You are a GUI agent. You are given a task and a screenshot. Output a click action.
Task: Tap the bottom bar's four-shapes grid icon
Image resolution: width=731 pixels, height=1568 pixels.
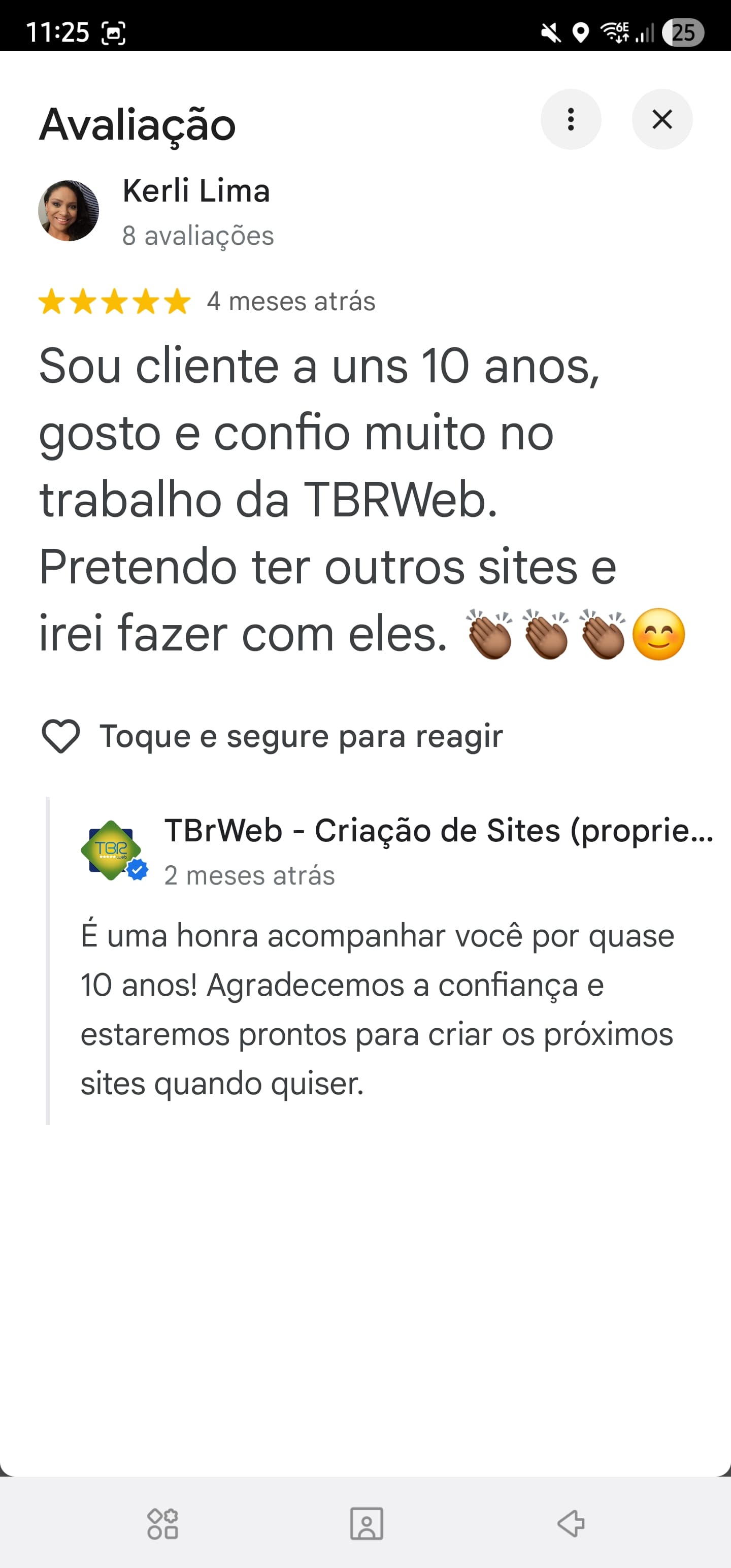[x=162, y=1523]
